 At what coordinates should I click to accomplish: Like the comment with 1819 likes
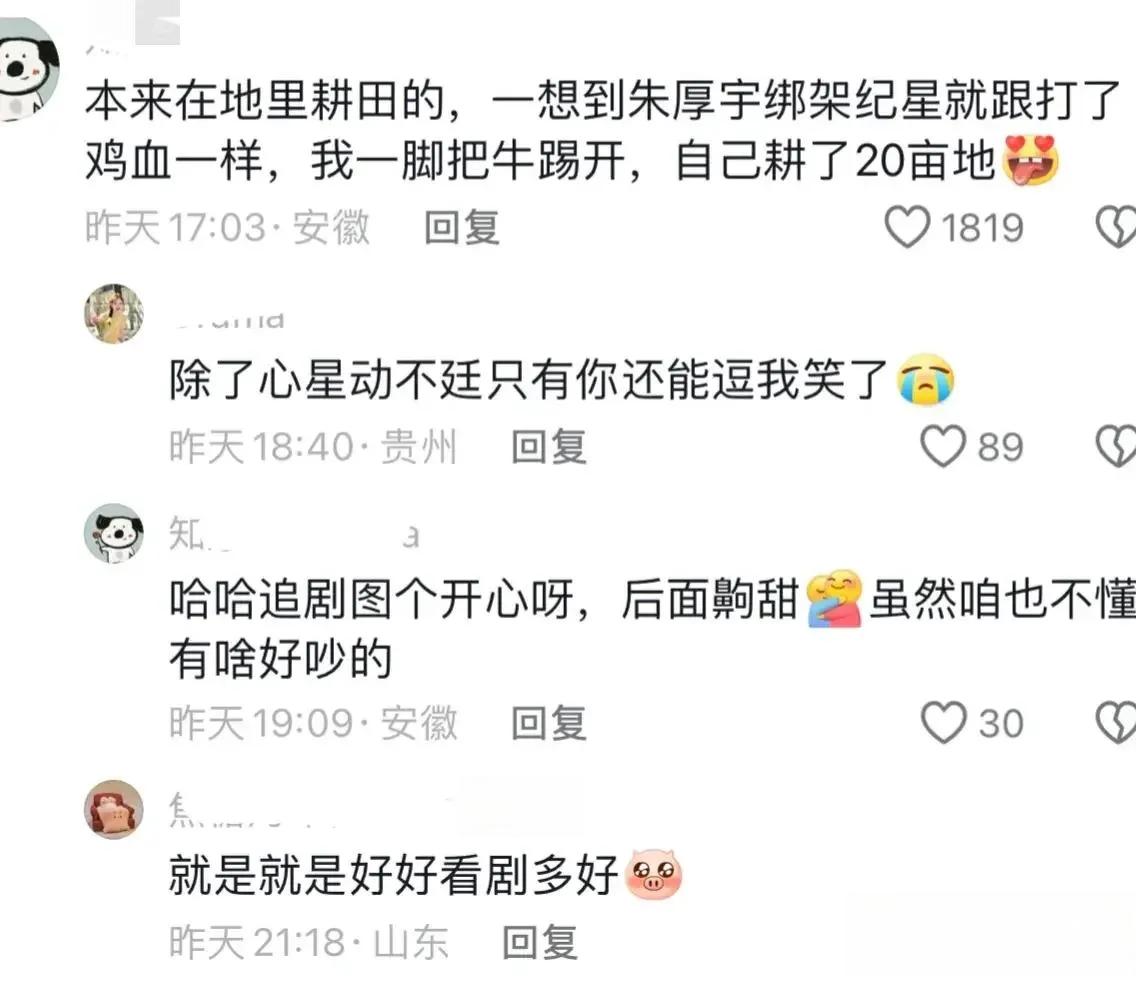pyautogui.click(x=908, y=228)
